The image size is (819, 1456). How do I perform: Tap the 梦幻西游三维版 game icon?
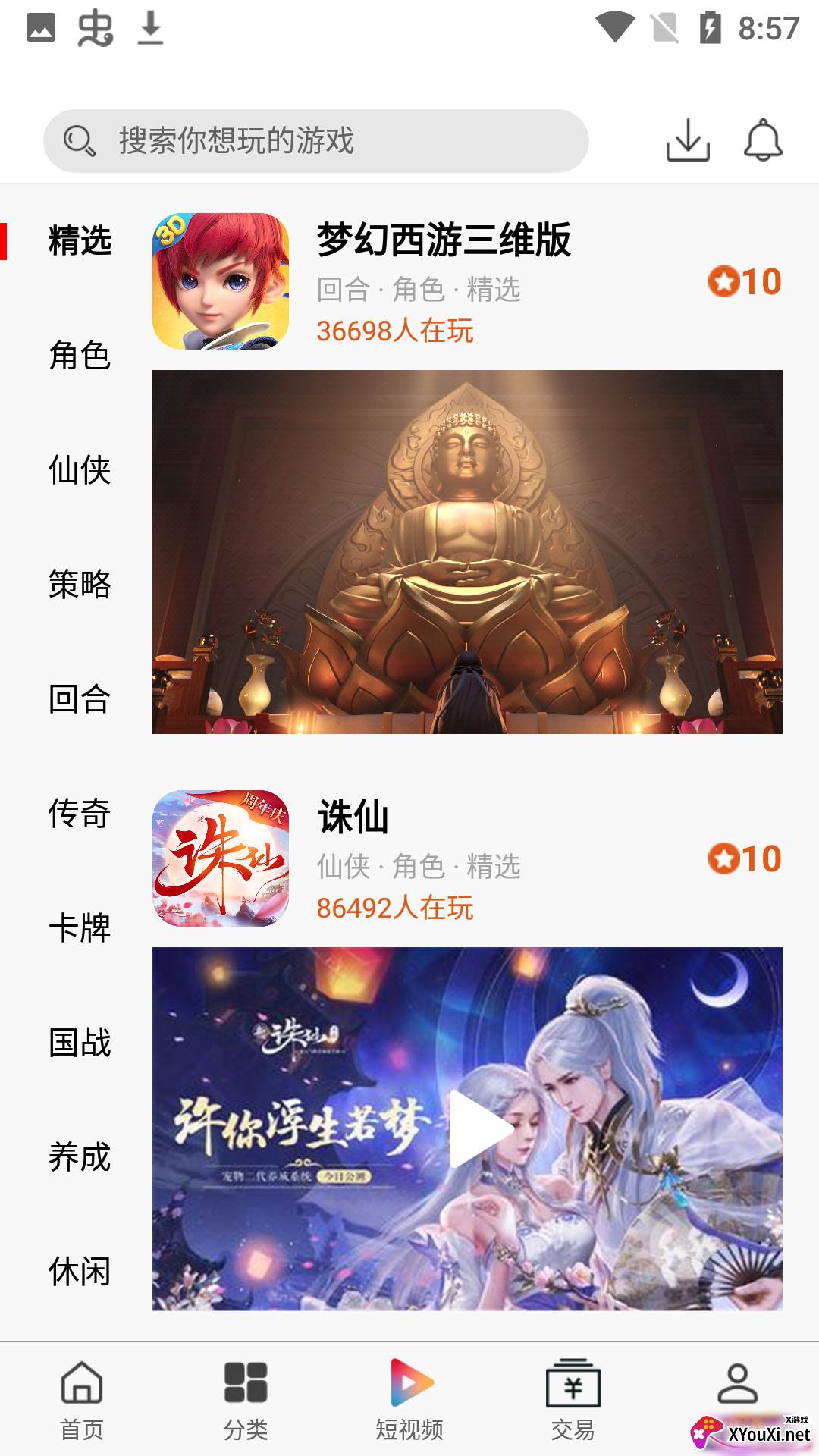tap(221, 283)
